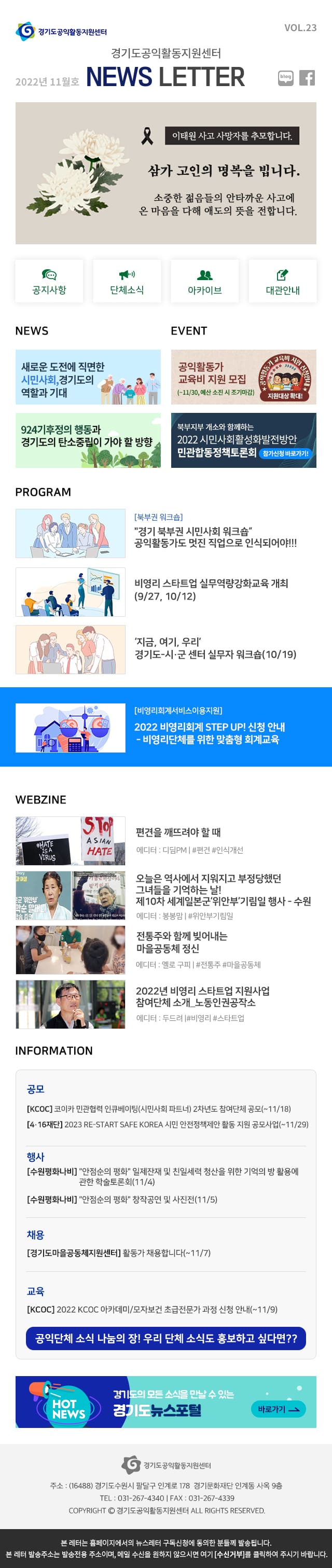
Task: Open the Facebook icon in header
Action: point(307,78)
